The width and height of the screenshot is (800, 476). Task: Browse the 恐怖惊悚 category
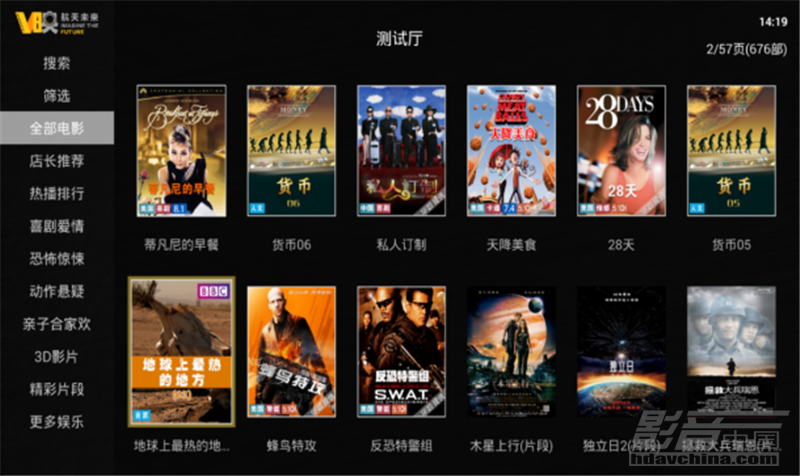point(56,258)
